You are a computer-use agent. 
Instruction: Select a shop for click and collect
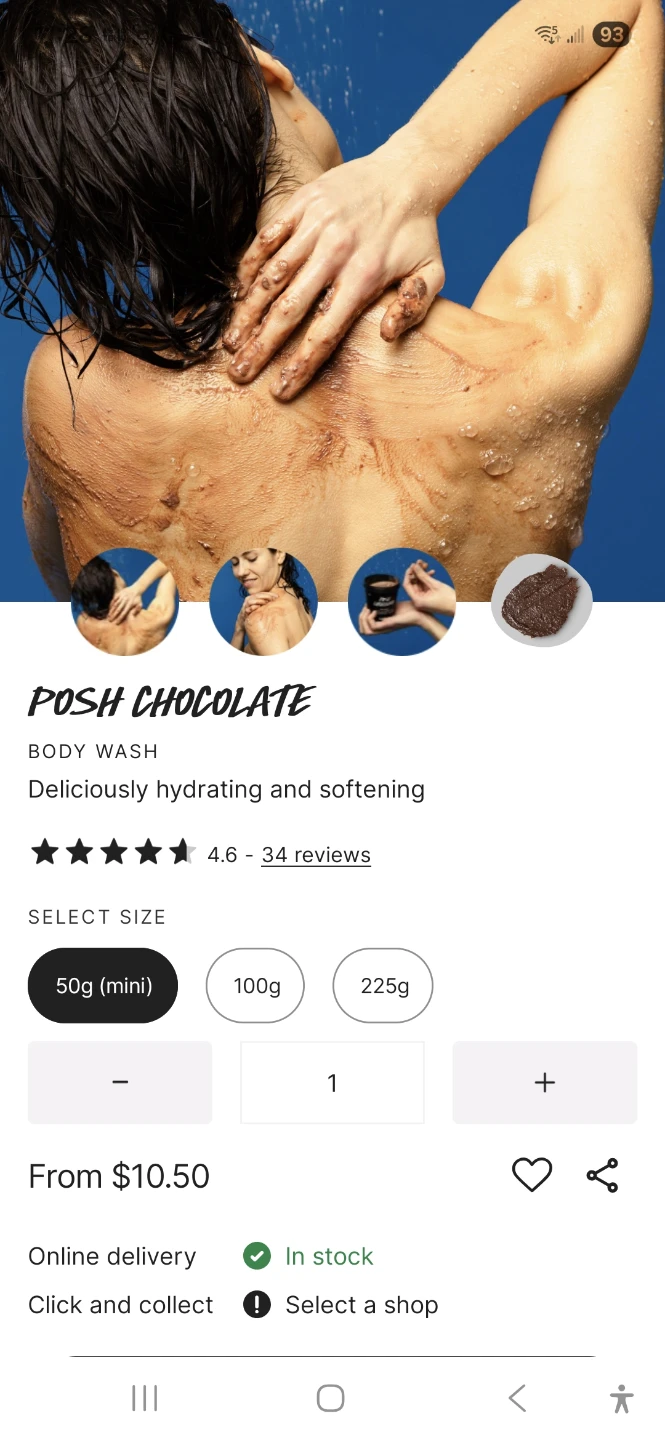[361, 1305]
